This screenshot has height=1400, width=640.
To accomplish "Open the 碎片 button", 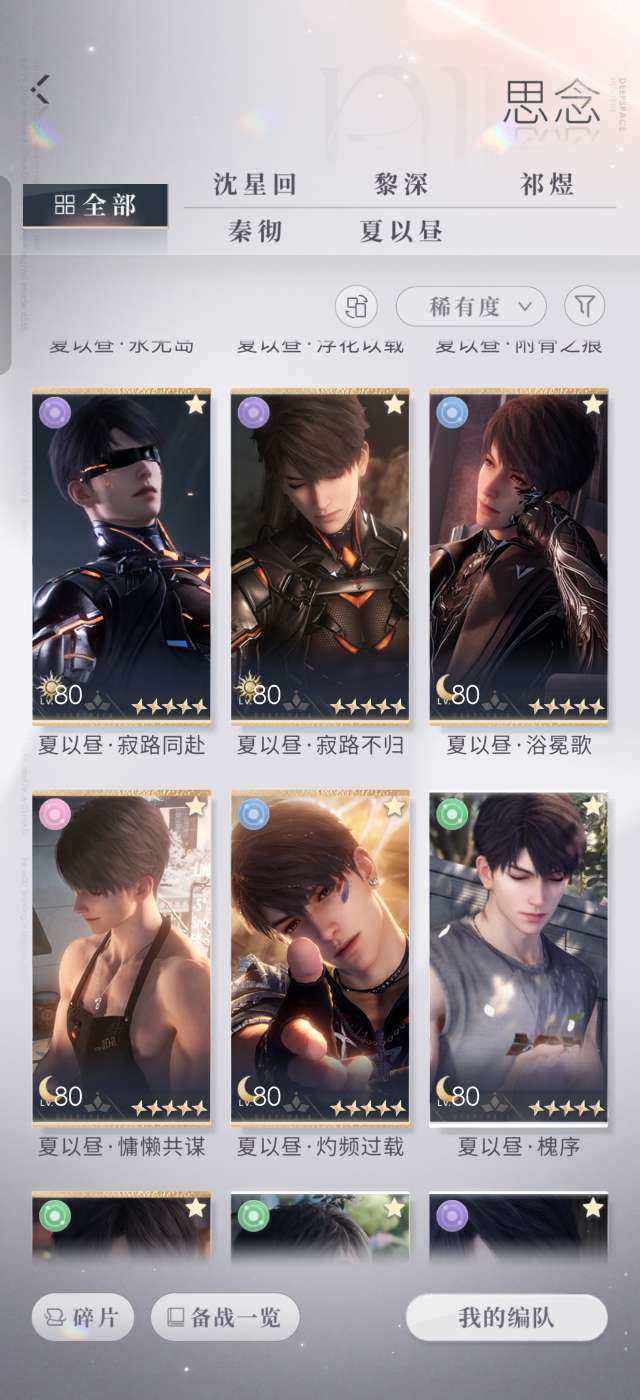I will click(x=83, y=1318).
